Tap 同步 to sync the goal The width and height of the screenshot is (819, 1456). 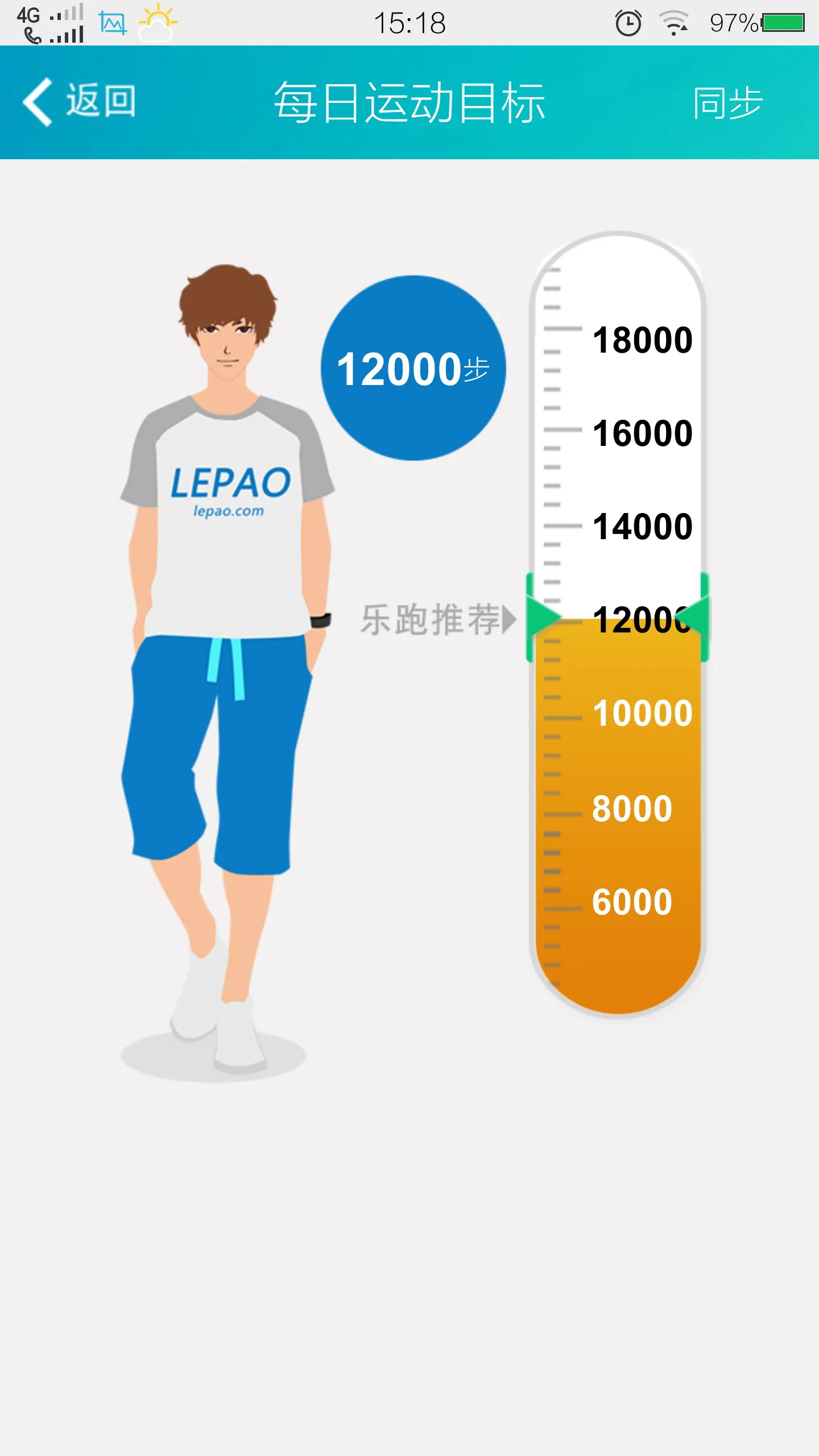pyautogui.click(x=727, y=102)
